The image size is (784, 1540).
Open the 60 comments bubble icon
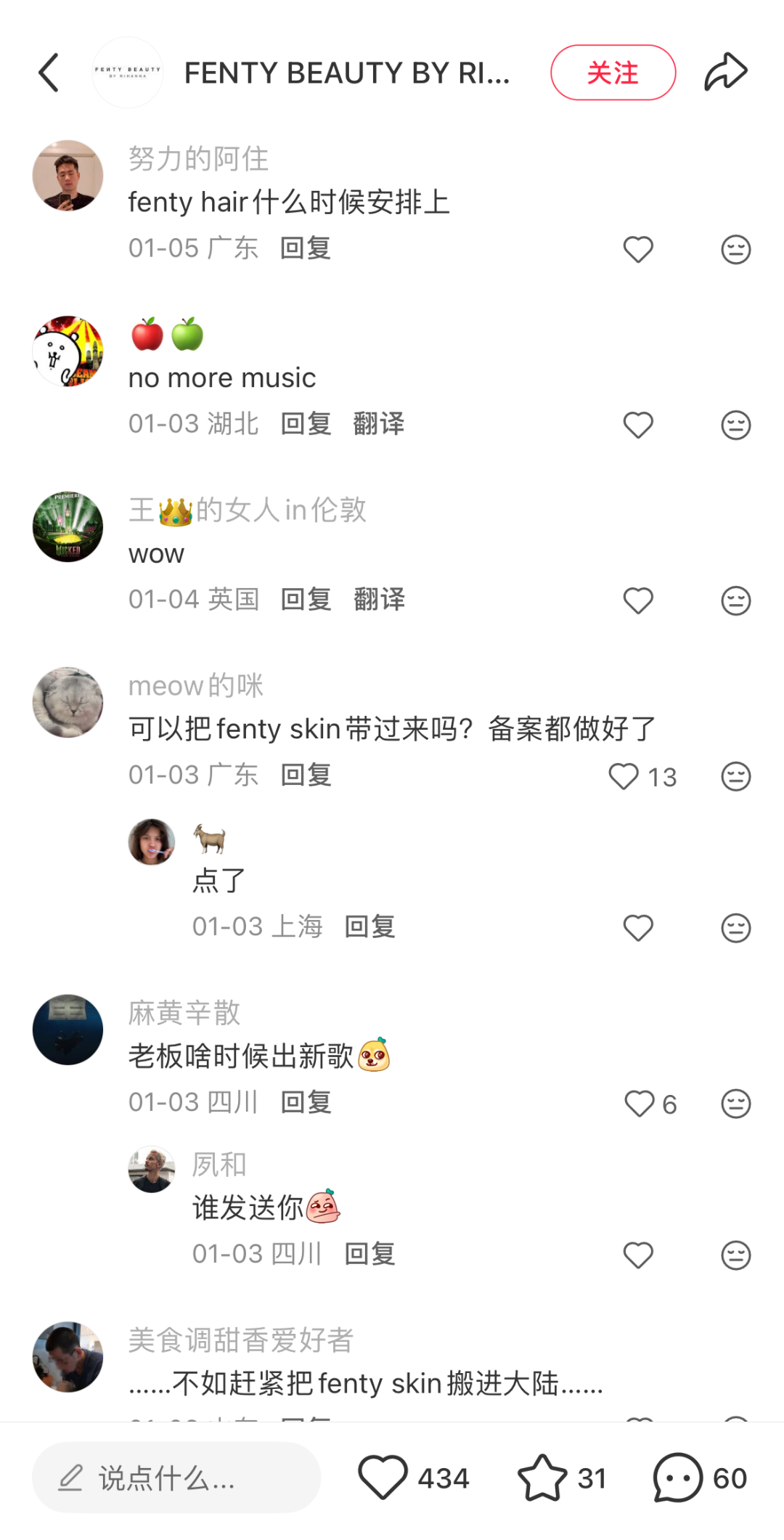[x=678, y=1478]
